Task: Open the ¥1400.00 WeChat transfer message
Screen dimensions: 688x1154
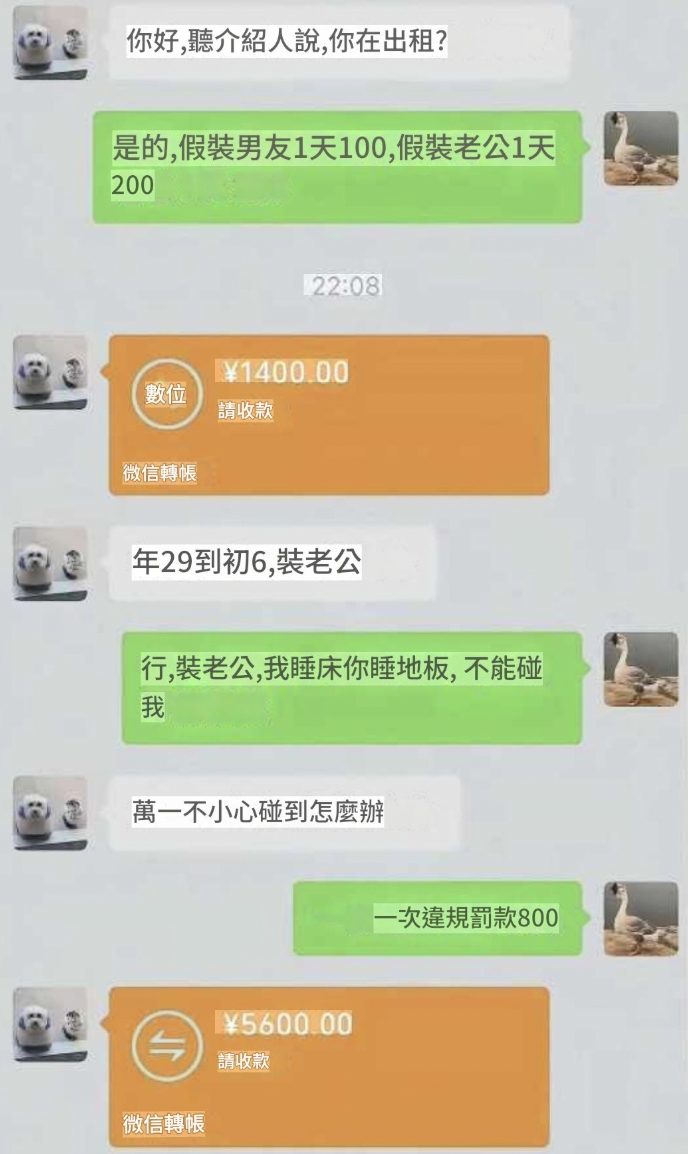Action: coord(329,414)
